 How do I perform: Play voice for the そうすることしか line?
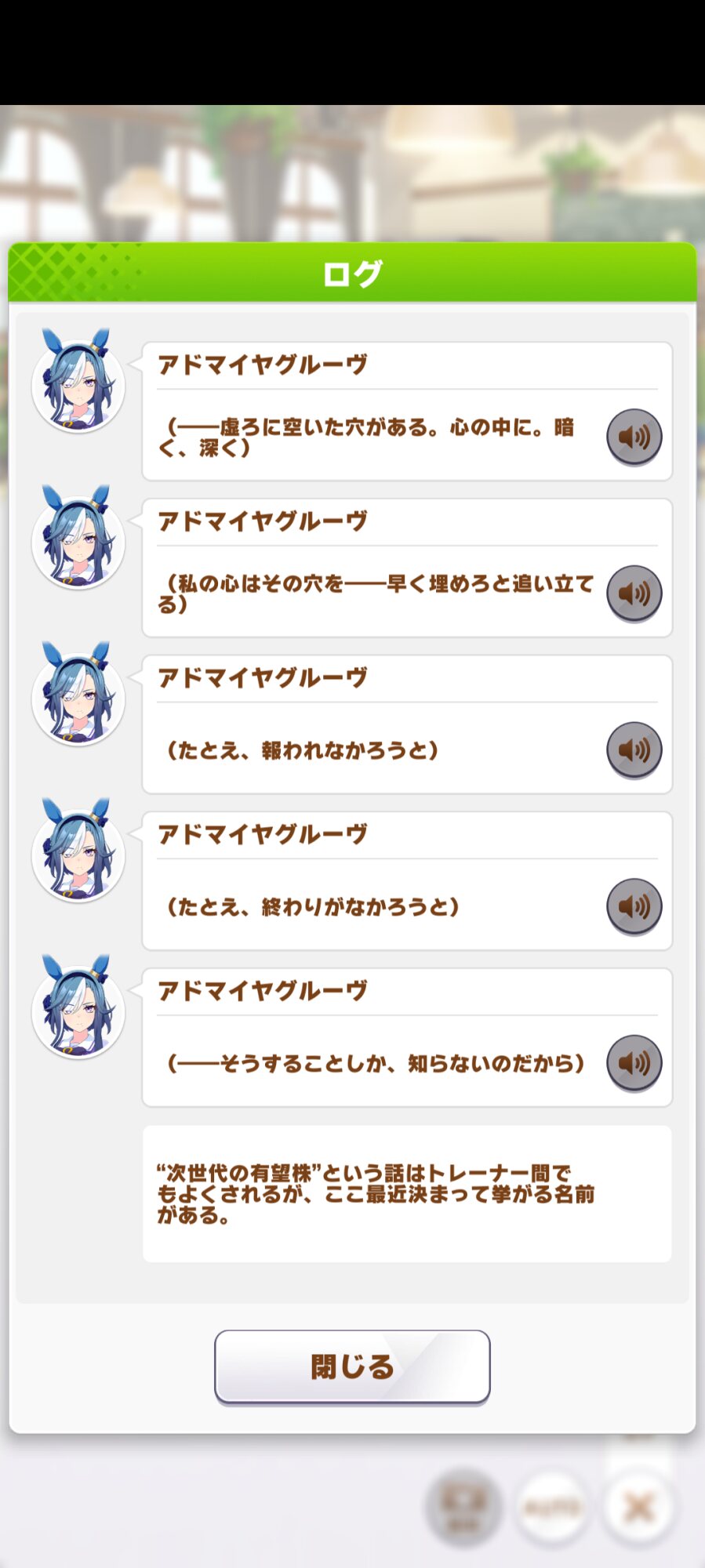(634, 1063)
